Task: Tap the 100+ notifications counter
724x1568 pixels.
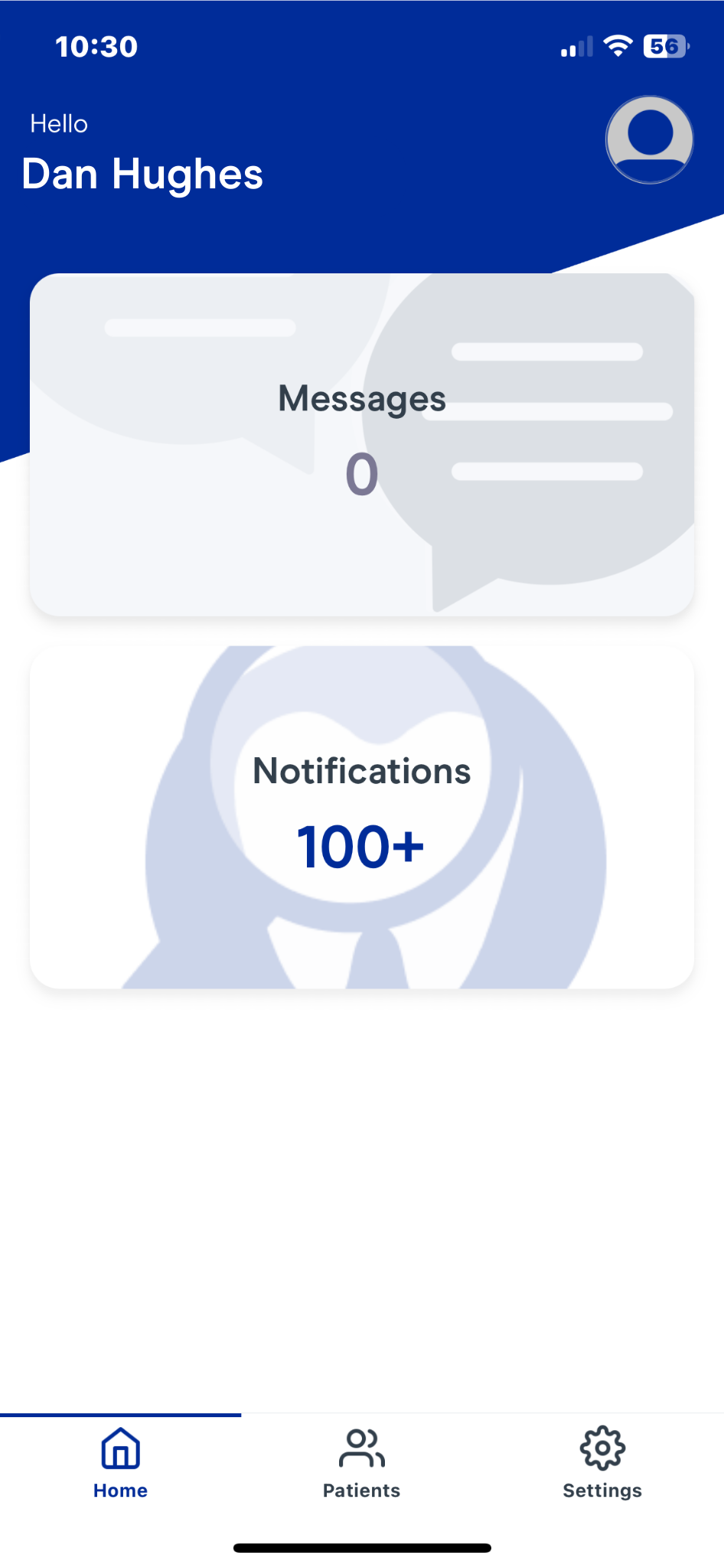Action: tap(360, 845)
